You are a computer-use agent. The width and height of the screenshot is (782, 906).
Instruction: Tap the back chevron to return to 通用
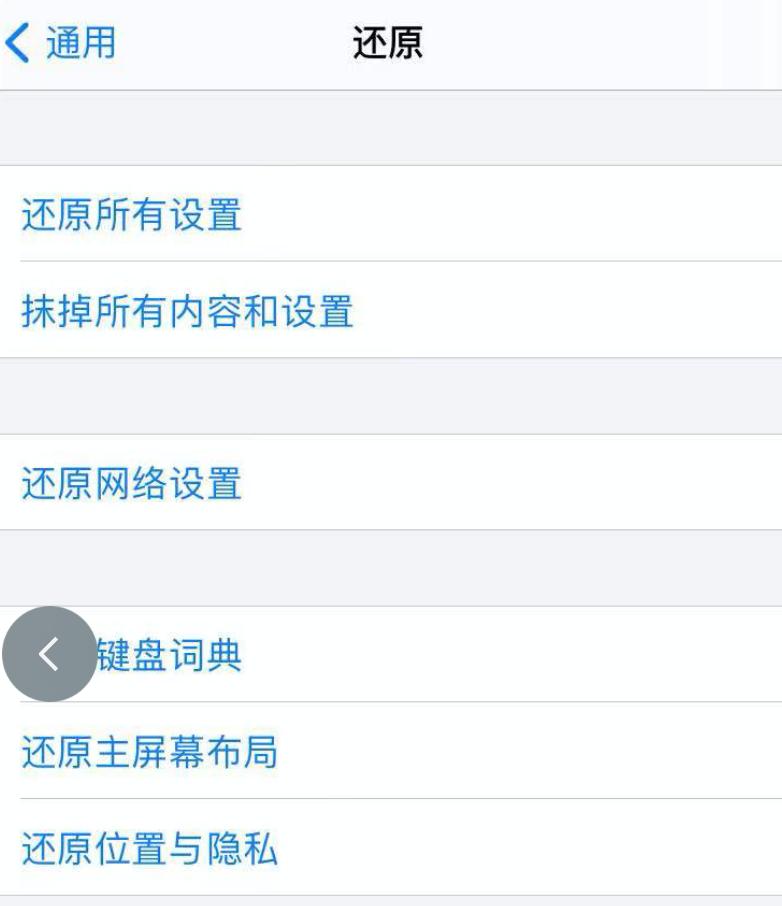[x=17, y=42]
